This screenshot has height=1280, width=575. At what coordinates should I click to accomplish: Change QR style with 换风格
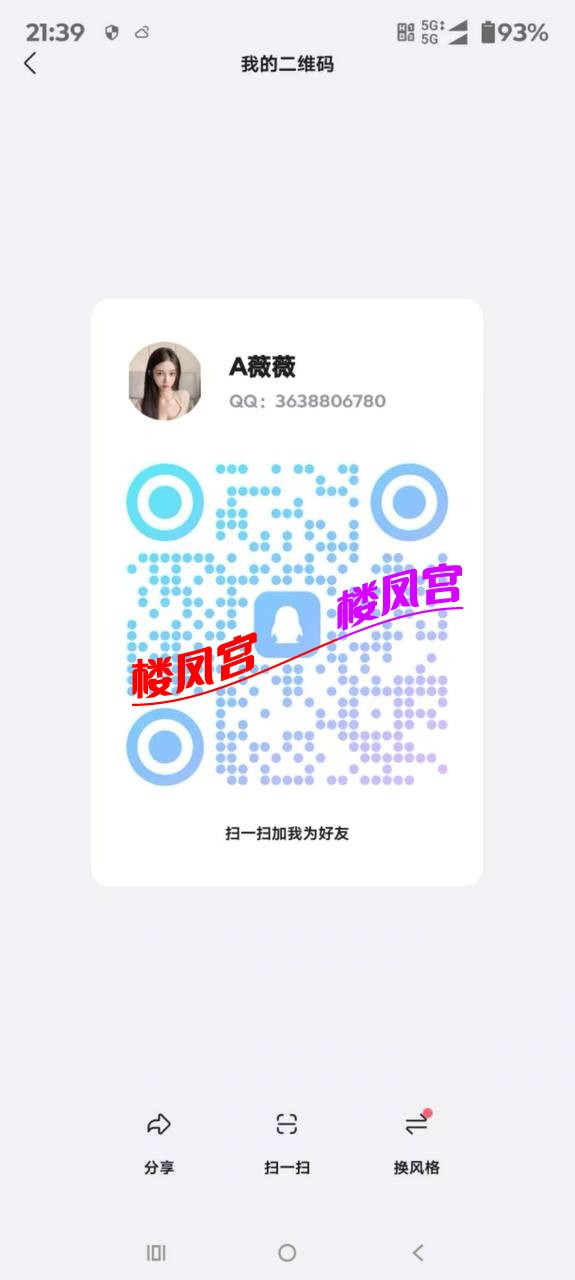[416, 1142]
